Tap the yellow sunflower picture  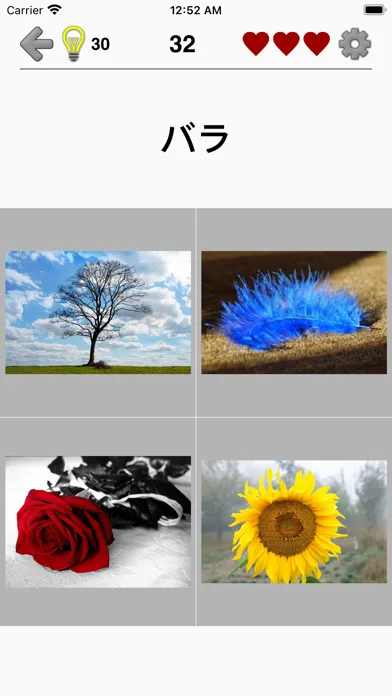click(294, 522)
